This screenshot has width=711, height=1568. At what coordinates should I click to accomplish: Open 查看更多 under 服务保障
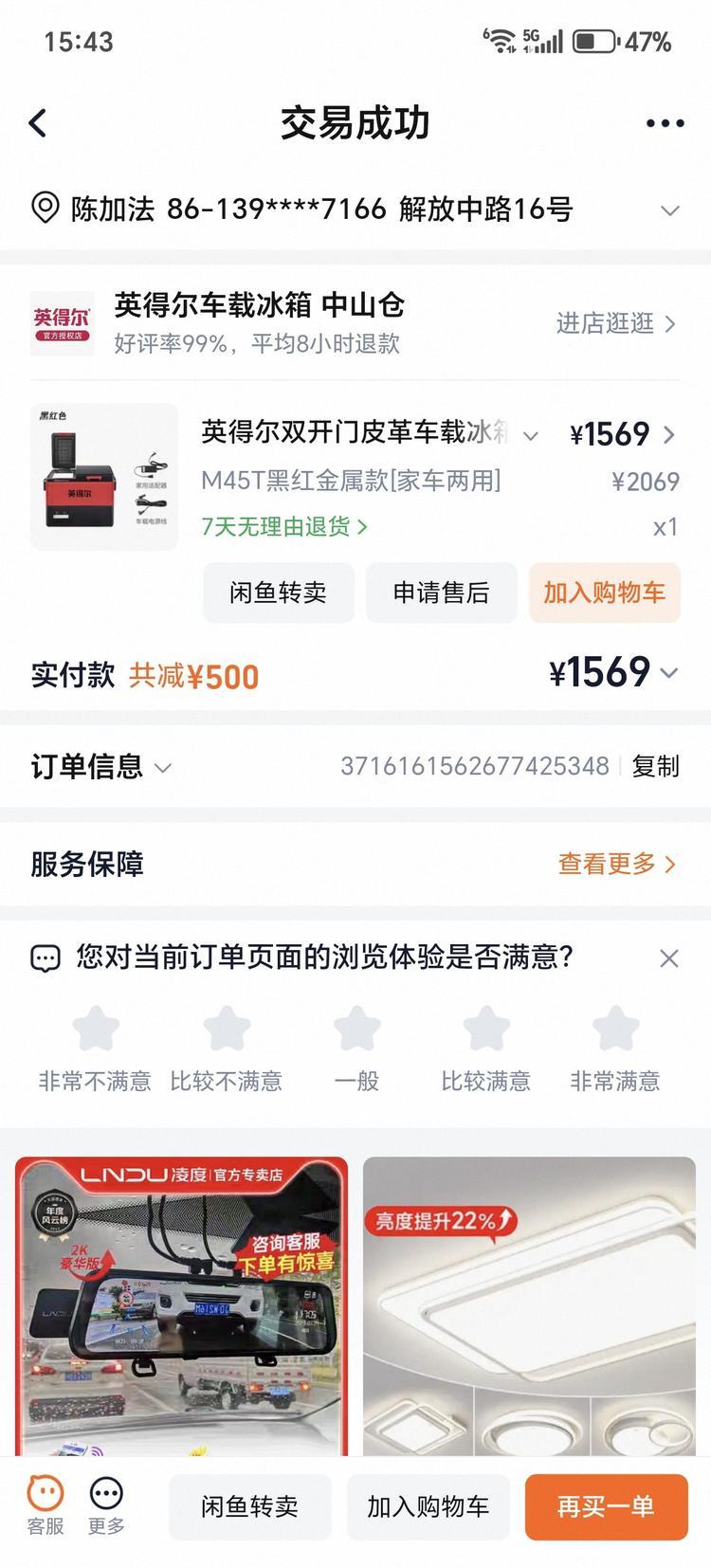[x=616, y=864]
